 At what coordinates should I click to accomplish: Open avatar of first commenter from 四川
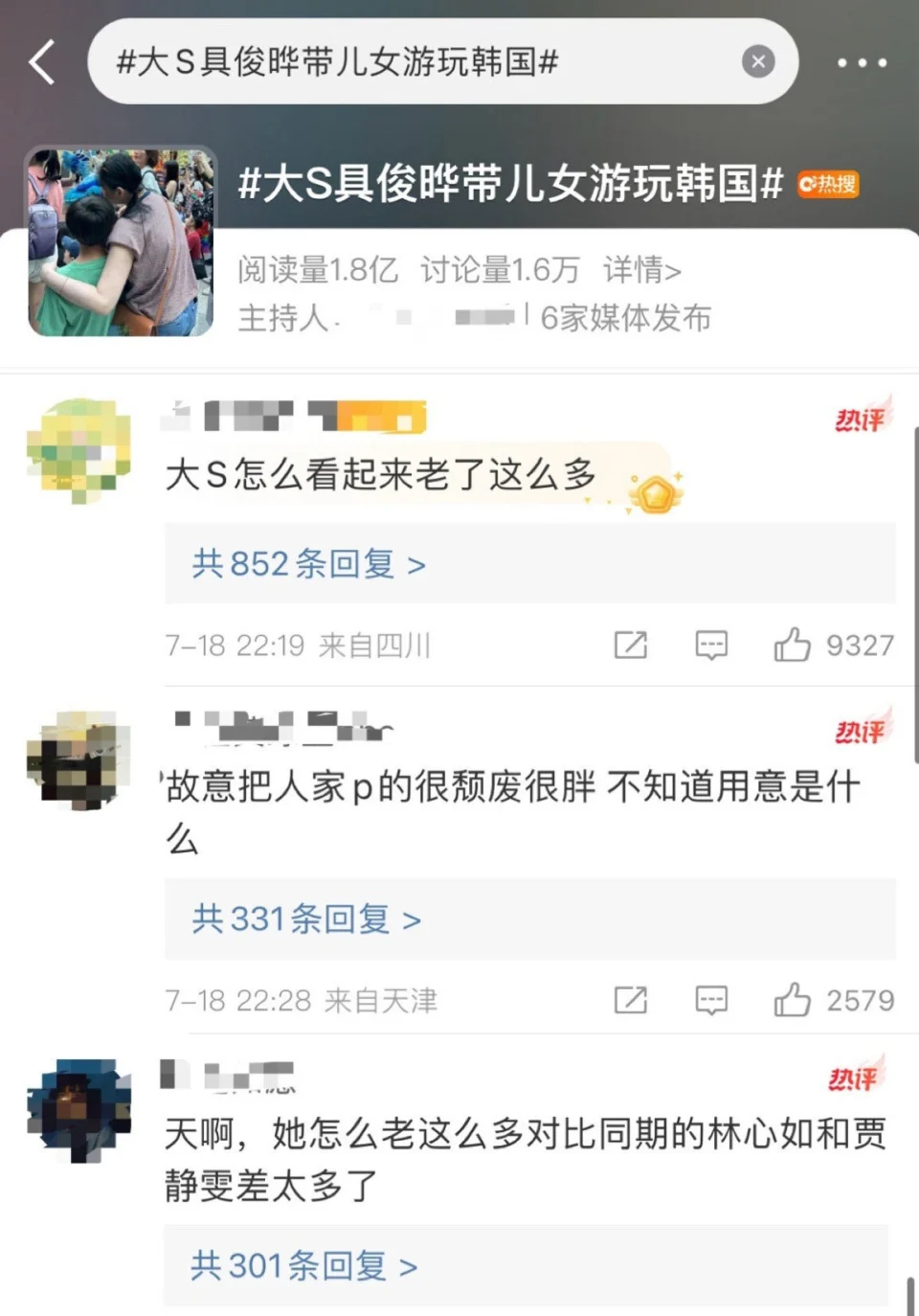click(x=78, y=450)
